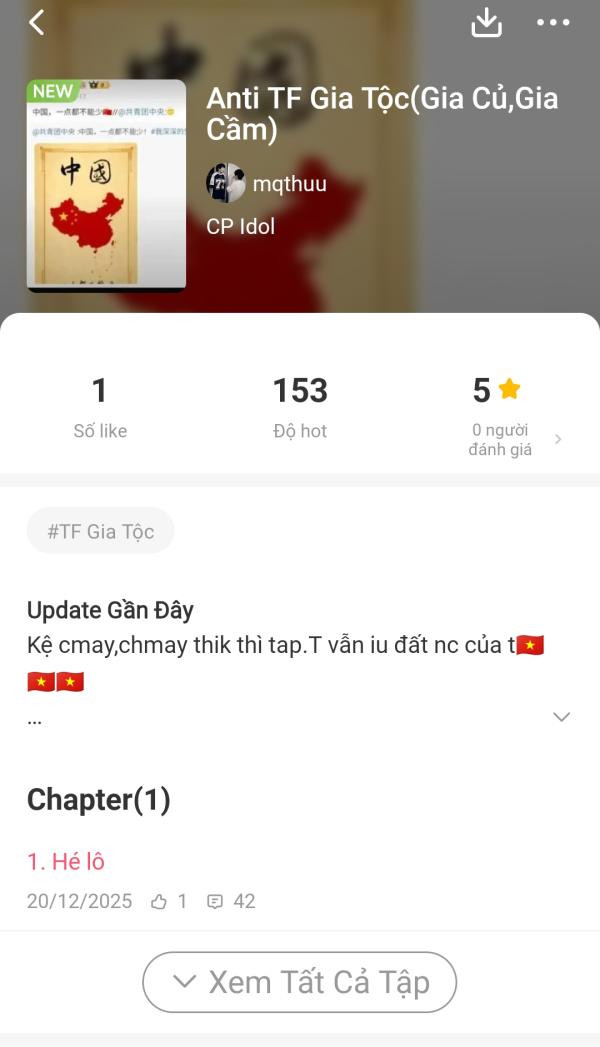The width and height of the screenshot is (600, 1047).
Task: Open the ratings details arrow
Action: 558,439
